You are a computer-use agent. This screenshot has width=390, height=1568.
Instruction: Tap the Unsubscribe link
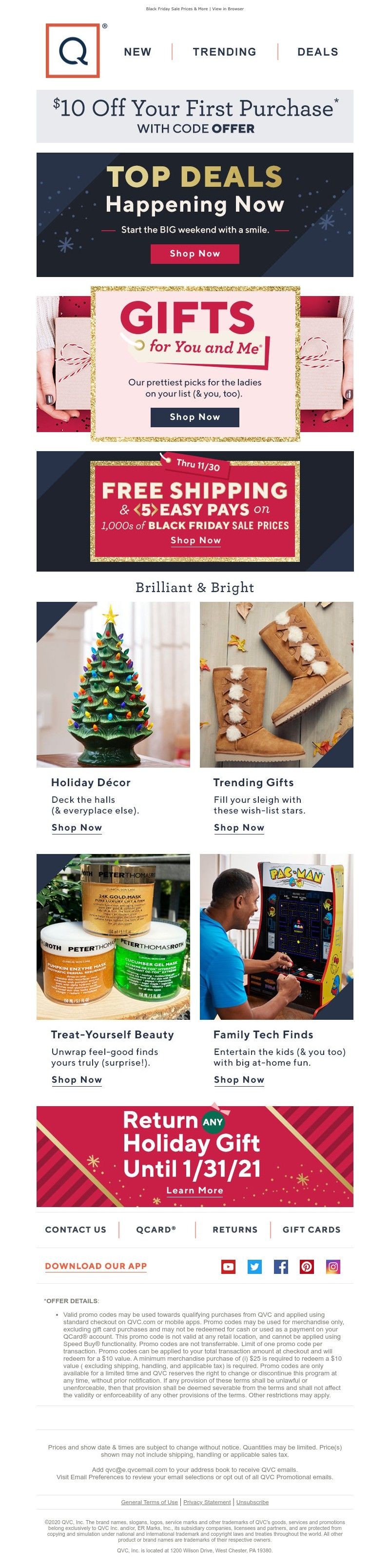point(252,1502)
